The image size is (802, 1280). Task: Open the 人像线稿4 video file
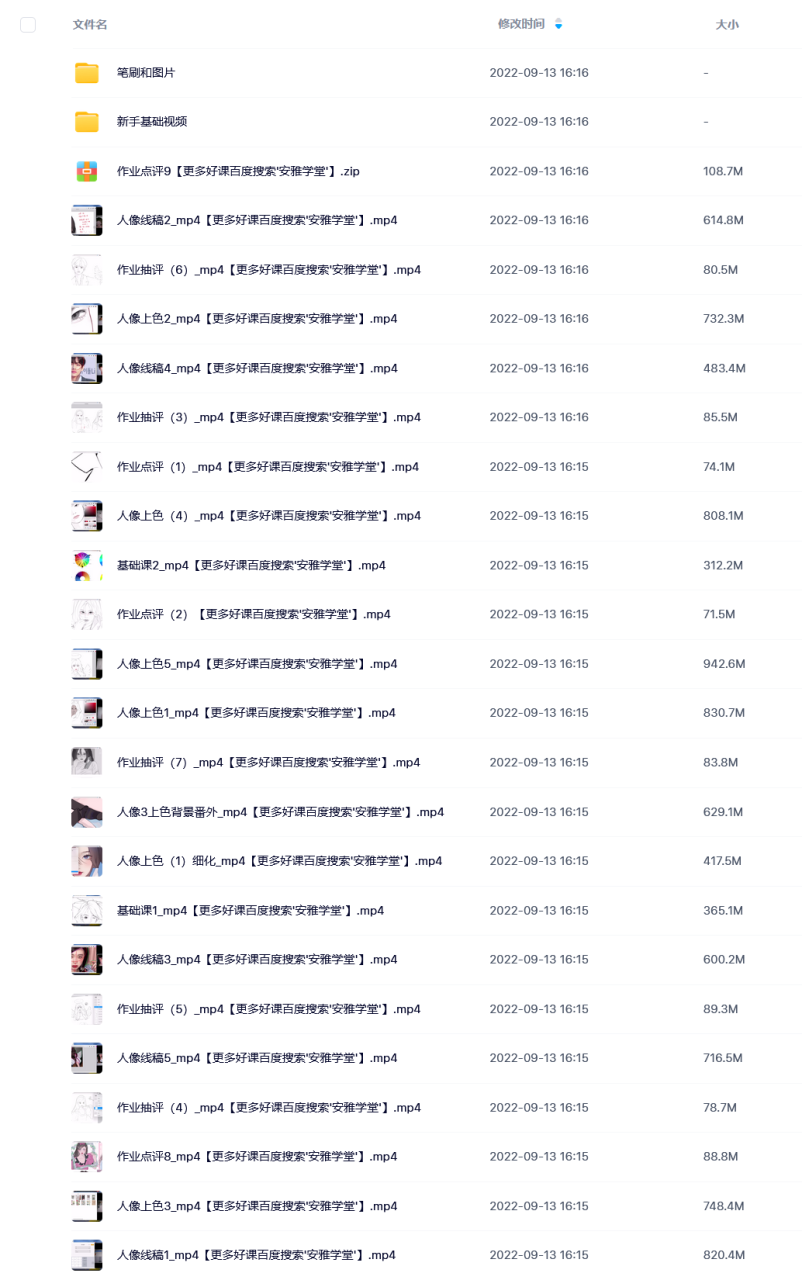tap(257, 368)
